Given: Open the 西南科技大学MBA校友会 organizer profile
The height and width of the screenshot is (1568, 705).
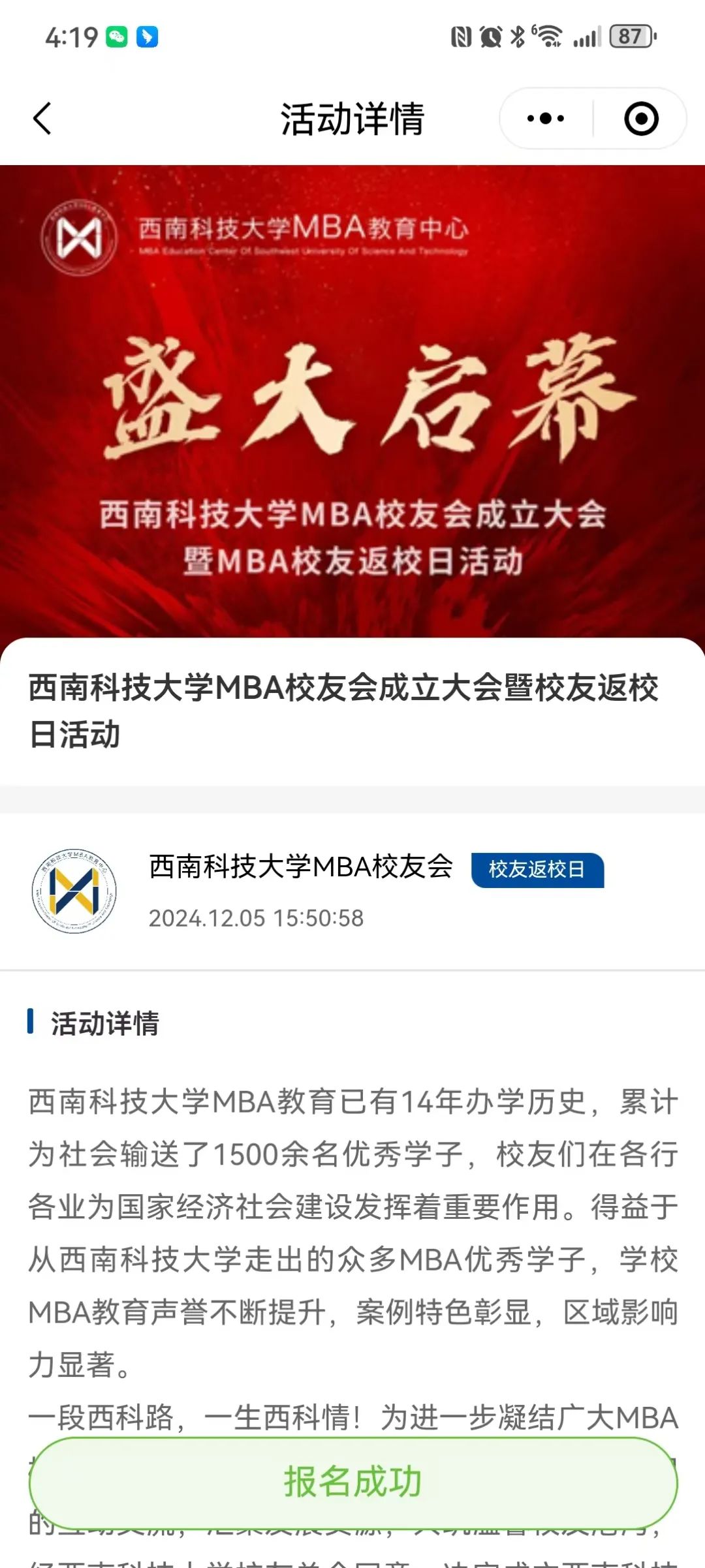Looking at the screenshot, I should pos(301,867).
